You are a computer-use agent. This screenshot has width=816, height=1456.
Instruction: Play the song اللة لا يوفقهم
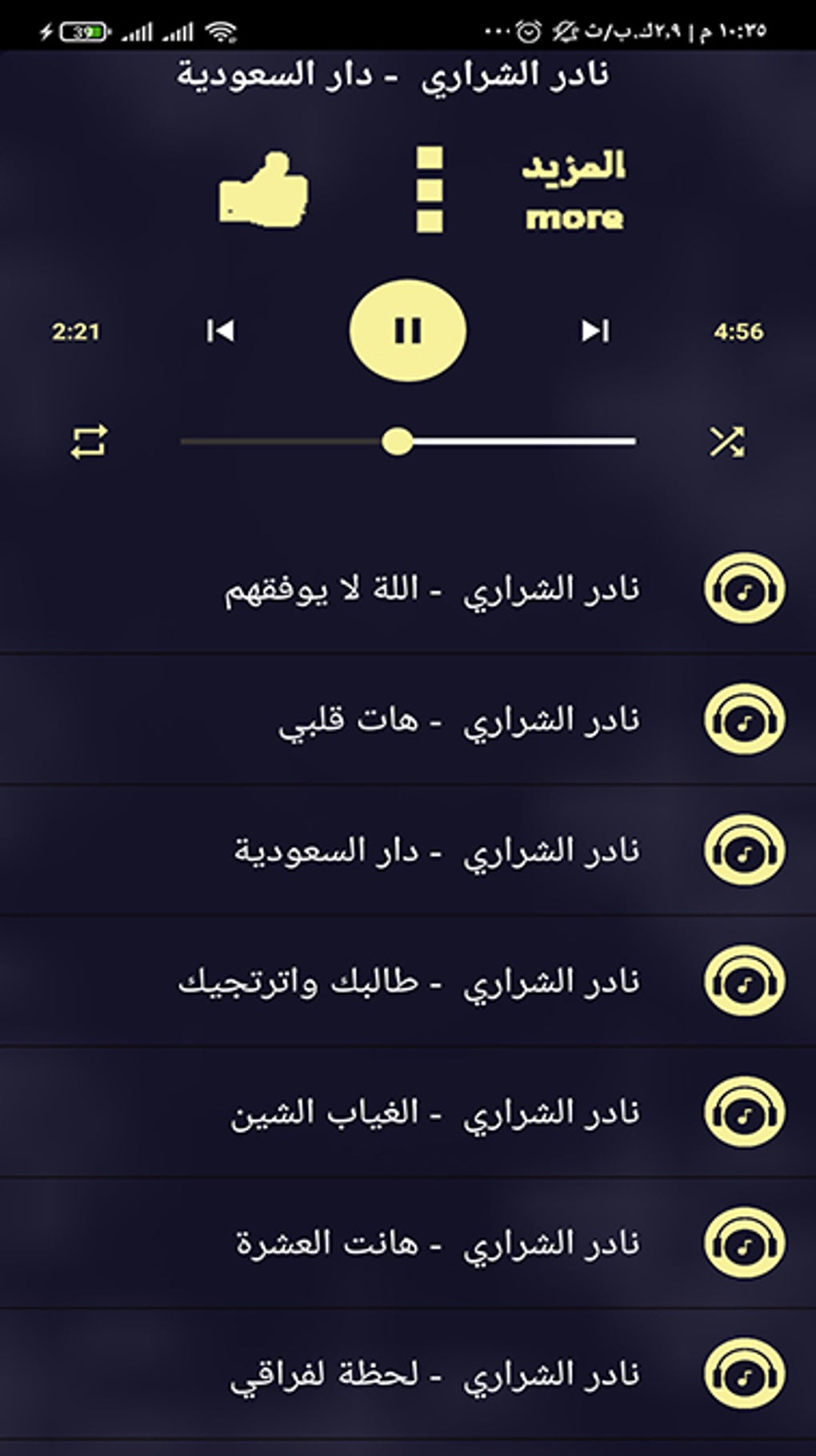pos(432,589)
